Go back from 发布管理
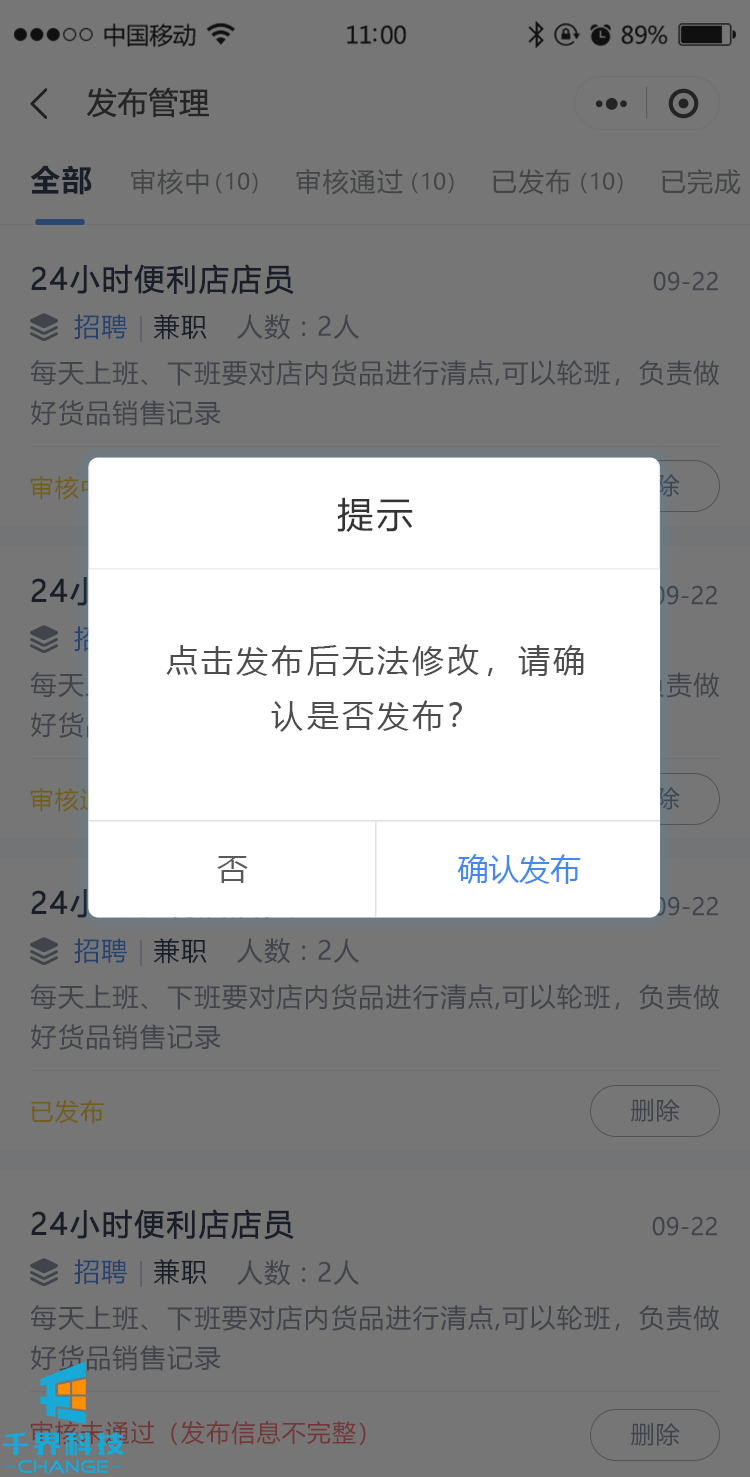The image size is (750, 1477). pos(40,104)
